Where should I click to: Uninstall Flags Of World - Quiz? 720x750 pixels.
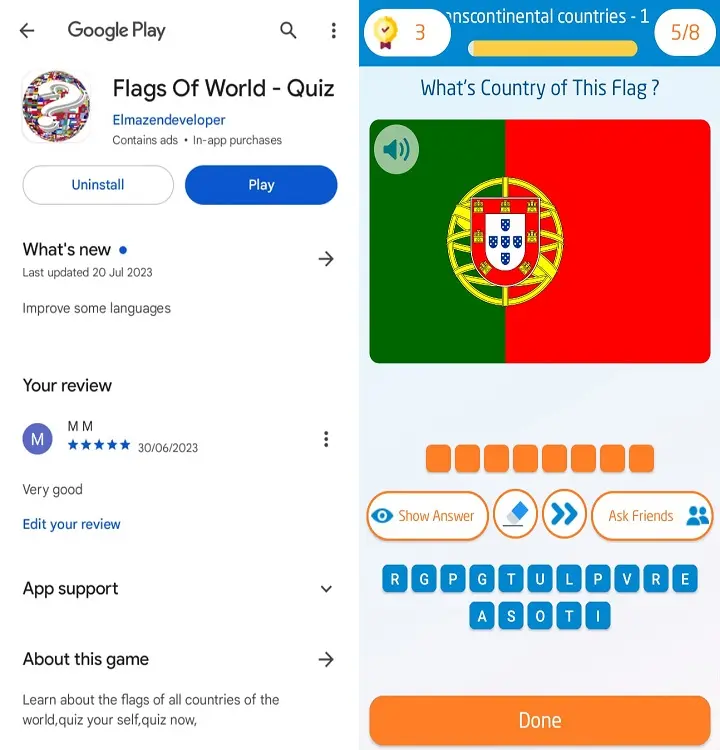pos(98,185)
